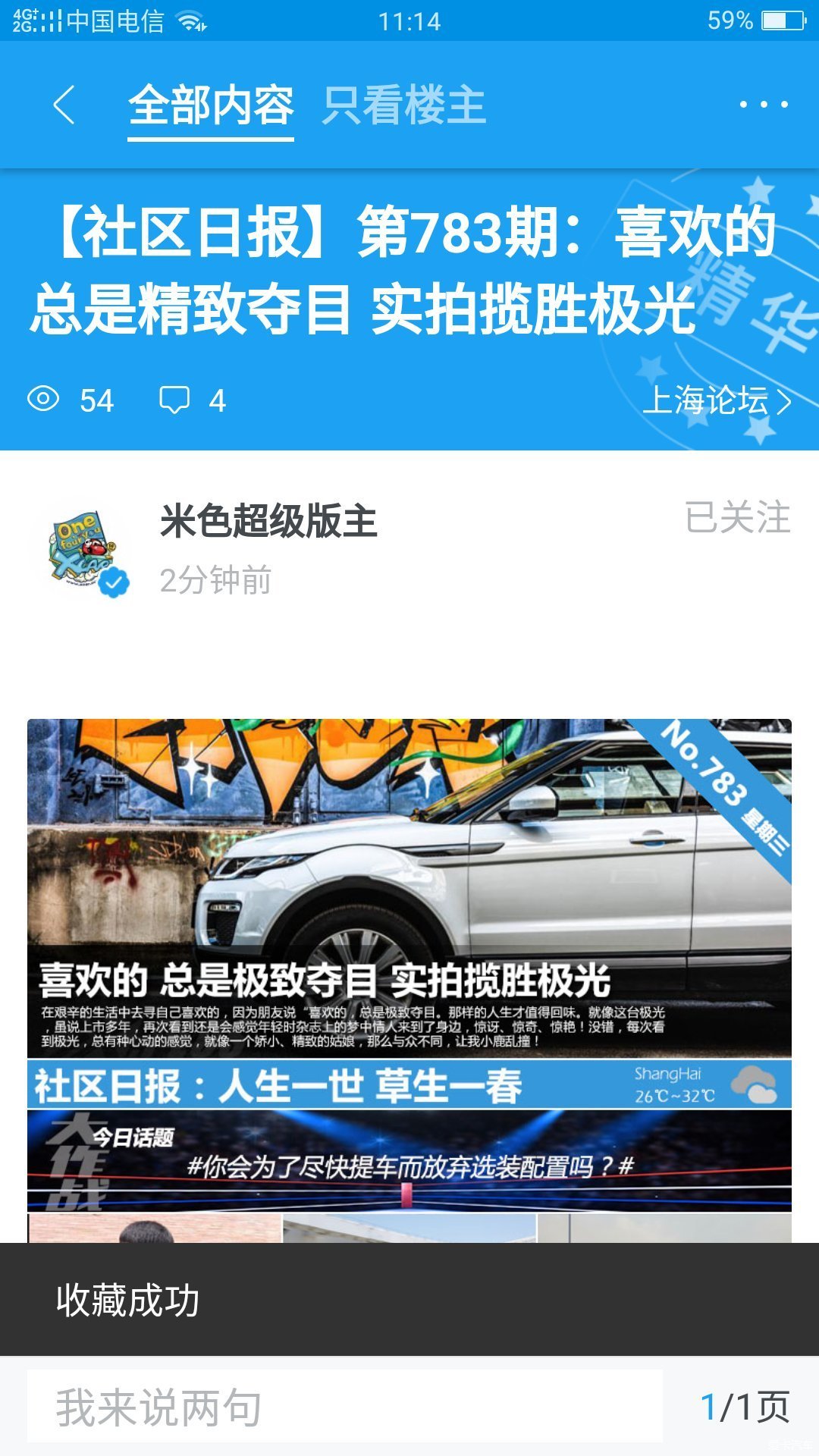Open the 1/1页 page selector

(x=745, y=1407)
